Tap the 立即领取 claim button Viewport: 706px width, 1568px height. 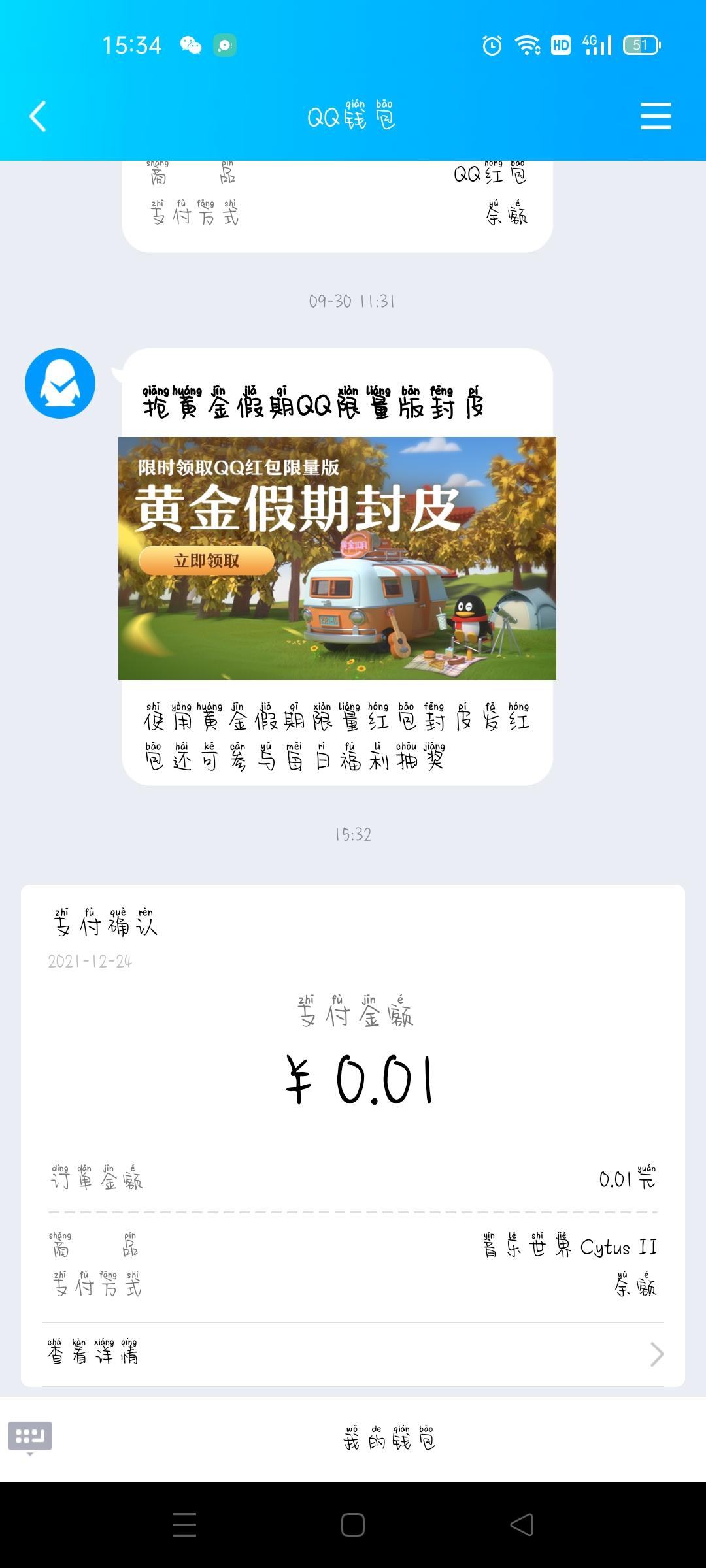pyautogui.click(x=208, y=561)
